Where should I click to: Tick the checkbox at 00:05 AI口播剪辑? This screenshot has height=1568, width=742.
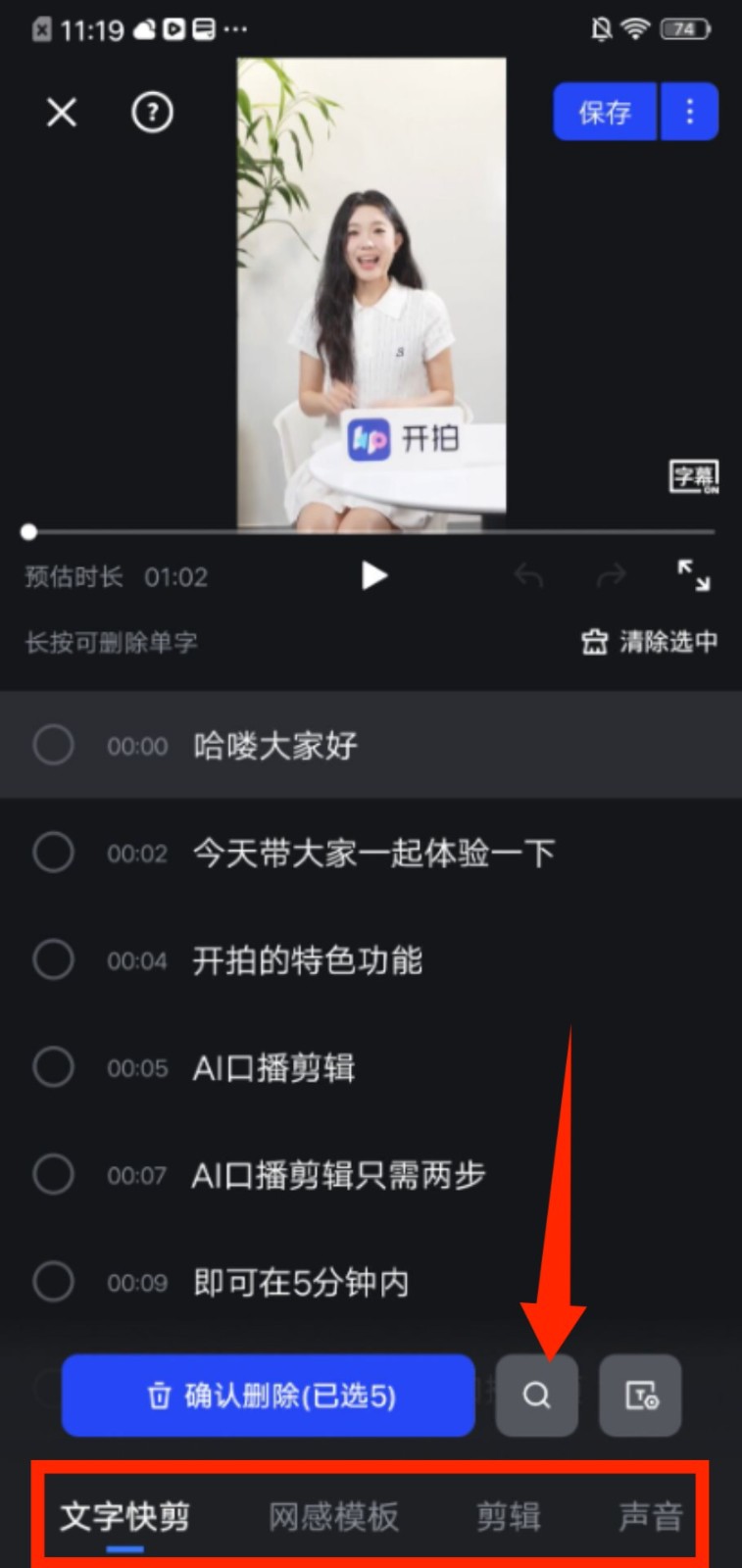pyautogui.click(x=53, y=1067)
